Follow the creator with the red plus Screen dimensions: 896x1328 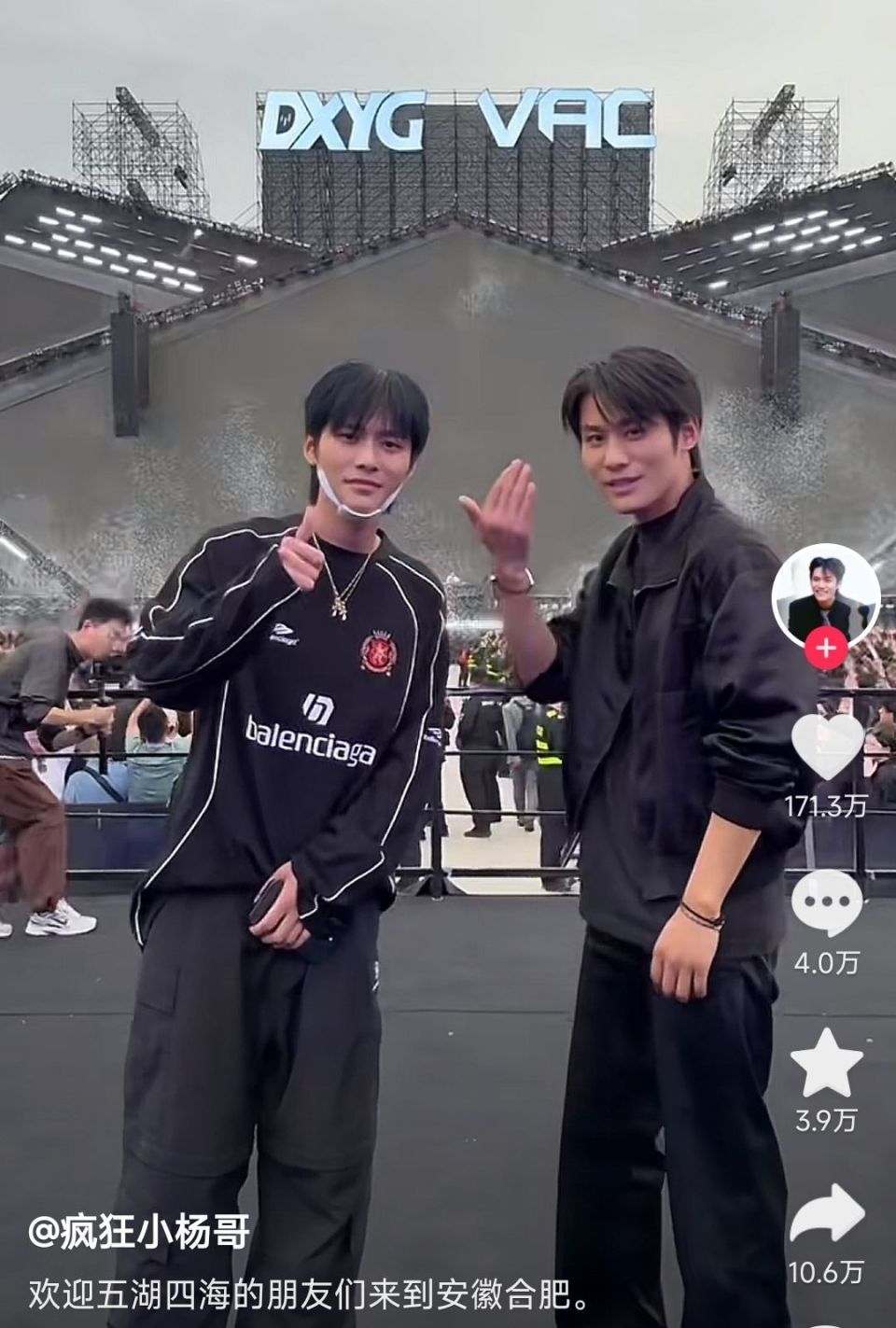click(x=825, y=649)
